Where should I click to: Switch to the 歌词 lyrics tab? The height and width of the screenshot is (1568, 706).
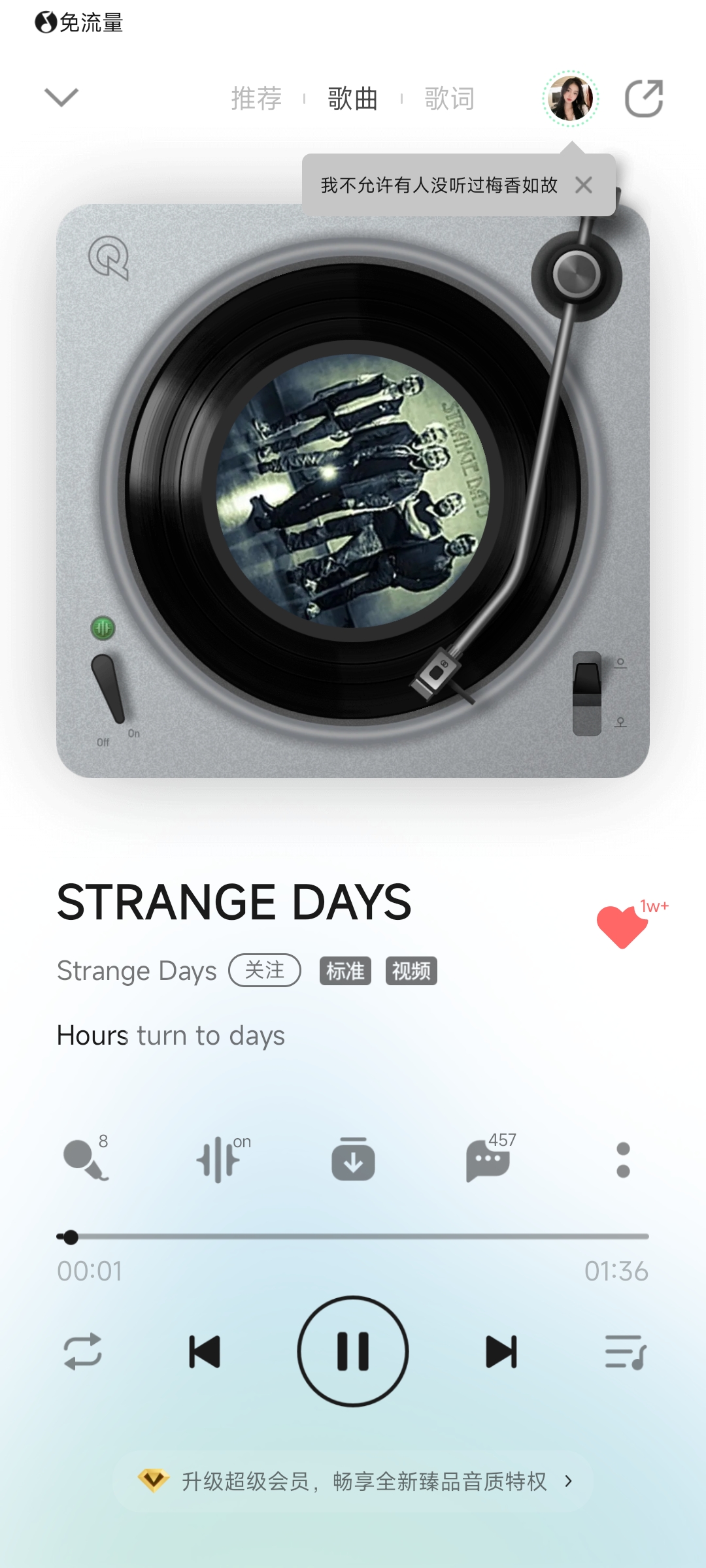tap(449, 99)
